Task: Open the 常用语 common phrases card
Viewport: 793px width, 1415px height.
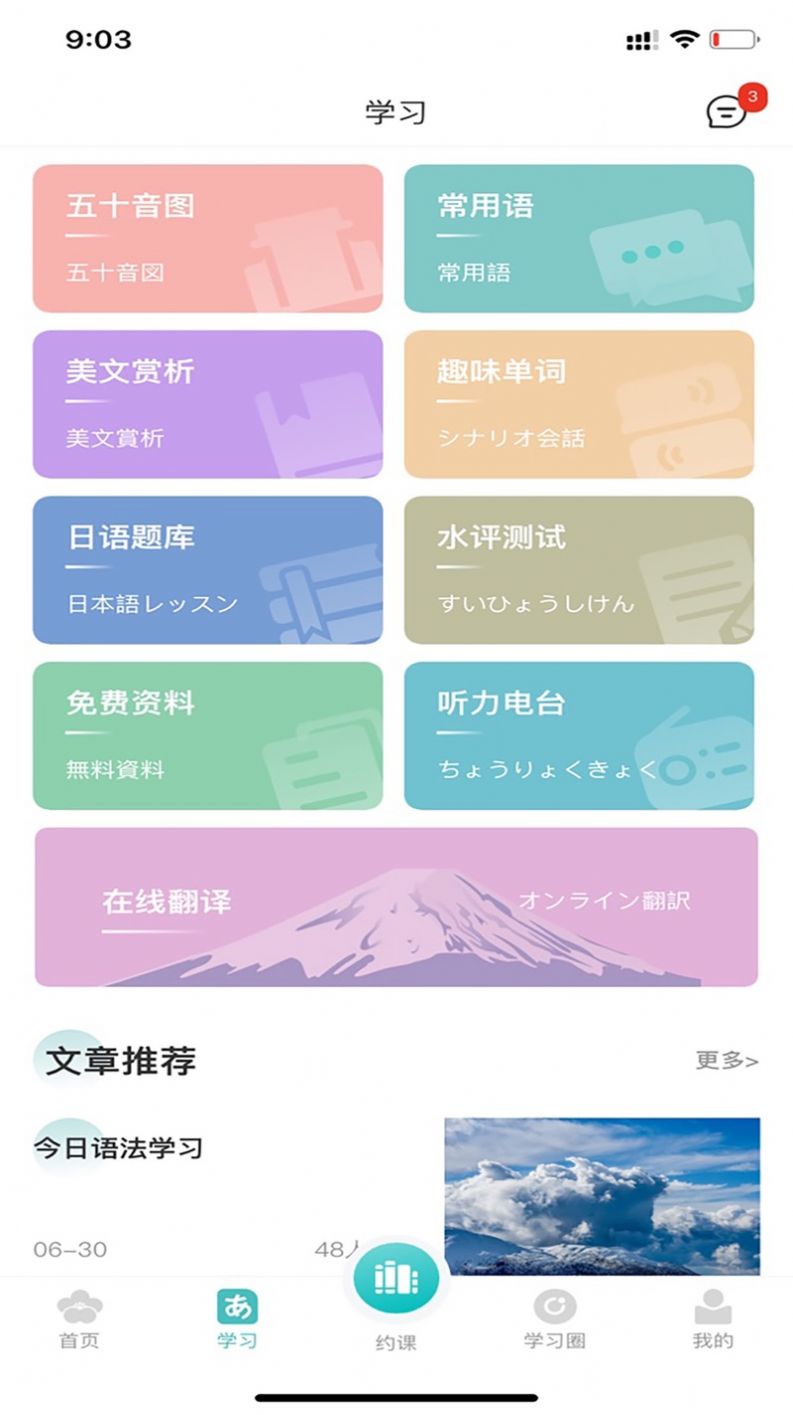Action: tap(579, 237)
